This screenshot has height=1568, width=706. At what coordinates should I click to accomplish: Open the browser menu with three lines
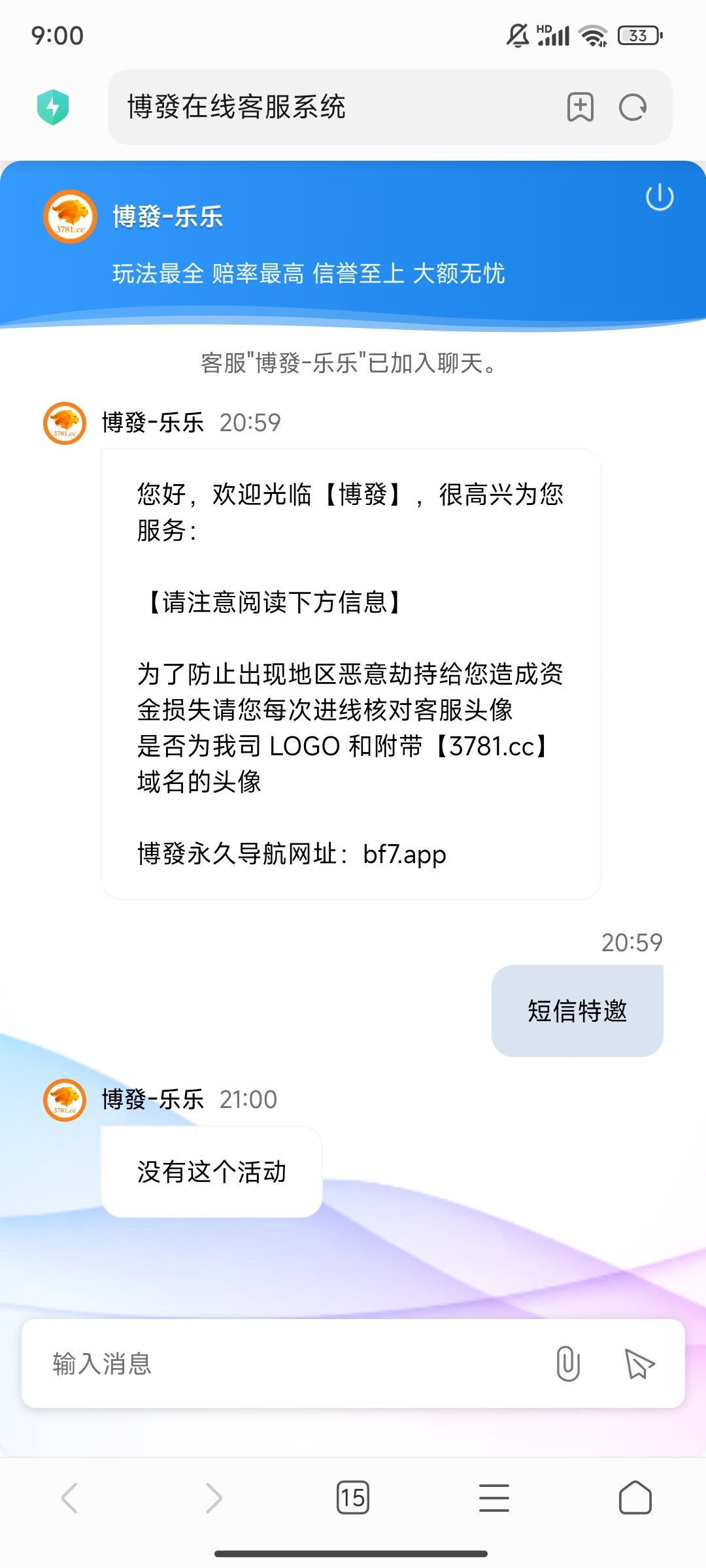click(x=494, y=1497)
